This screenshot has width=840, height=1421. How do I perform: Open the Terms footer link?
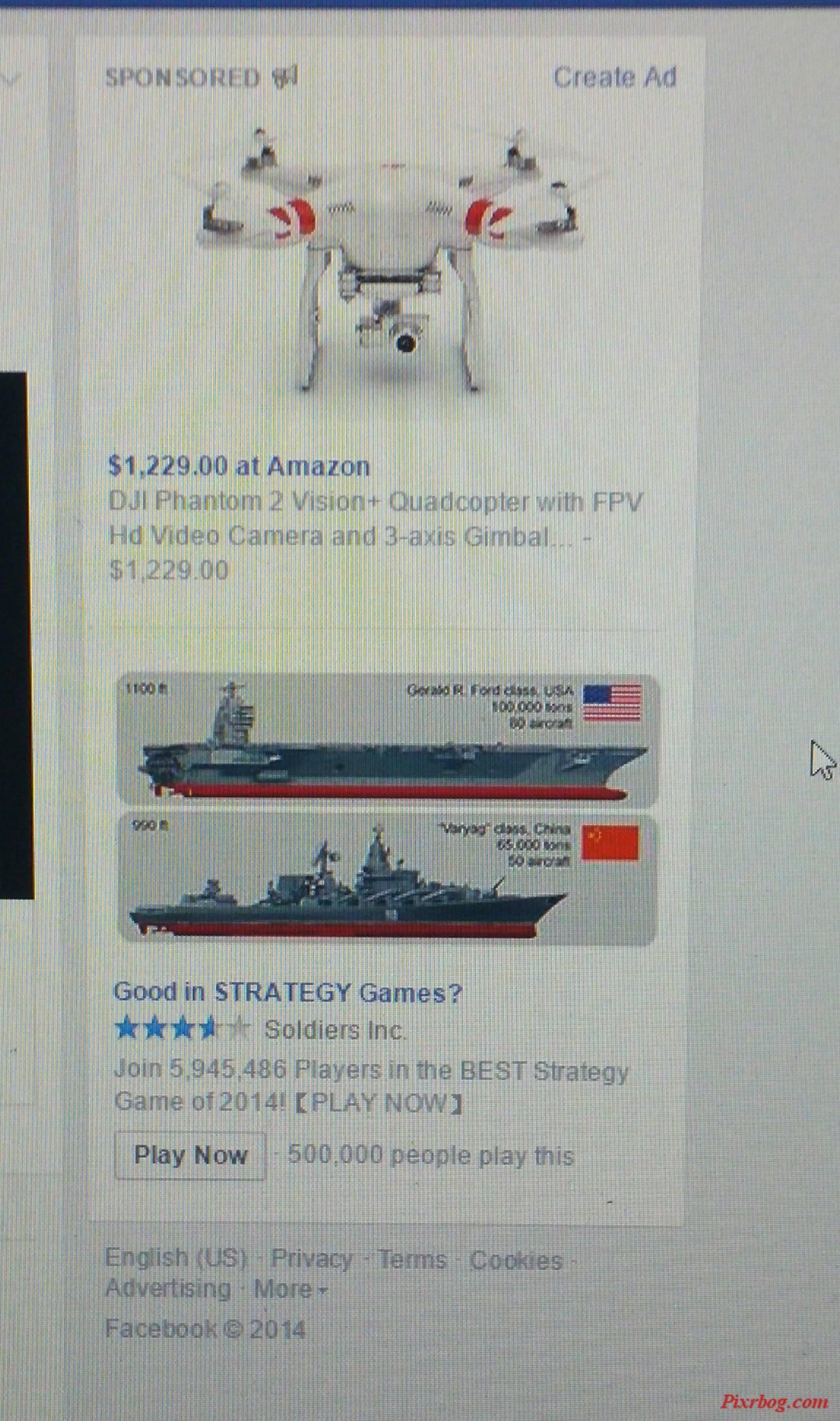412,1259
